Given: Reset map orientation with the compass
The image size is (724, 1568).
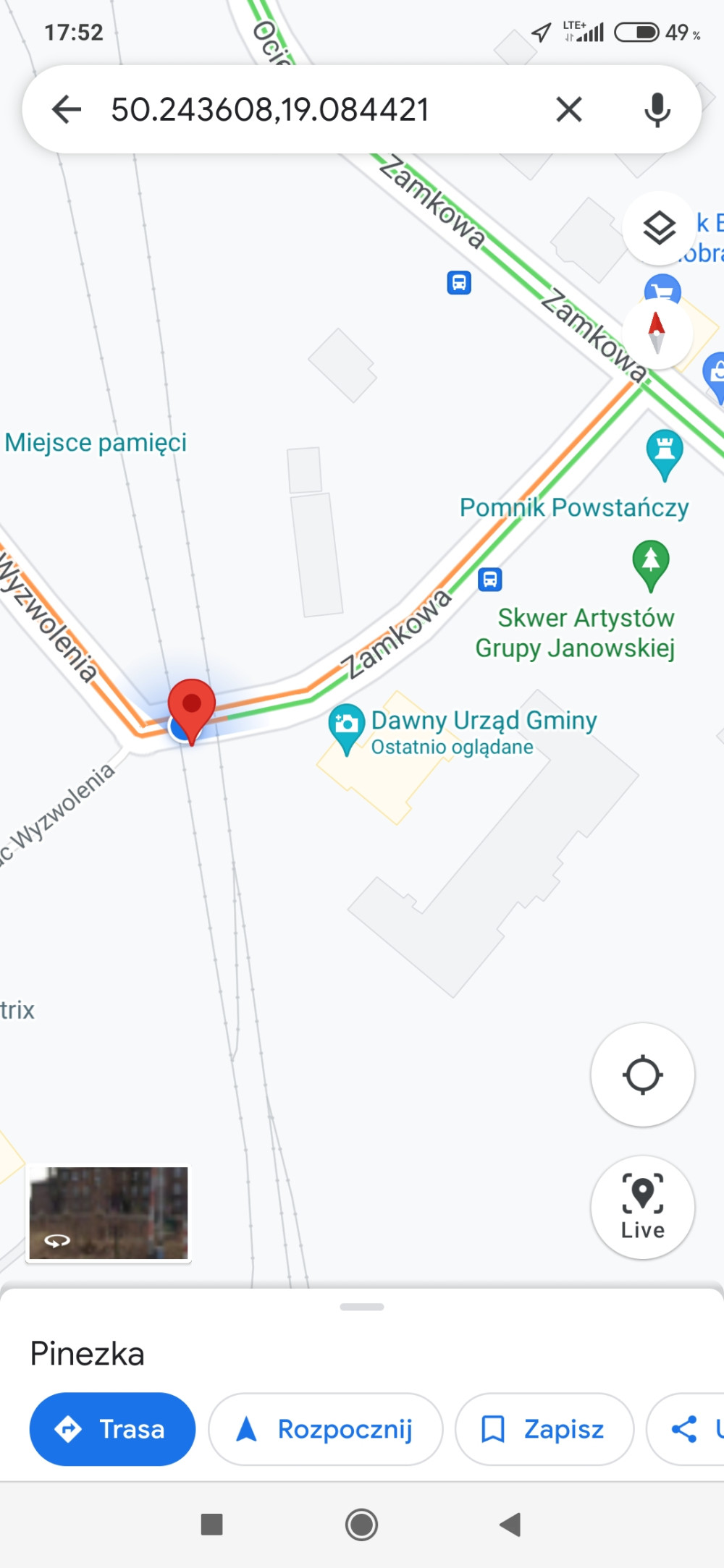Looking at the screenshot, I should (x=657, y=333).
